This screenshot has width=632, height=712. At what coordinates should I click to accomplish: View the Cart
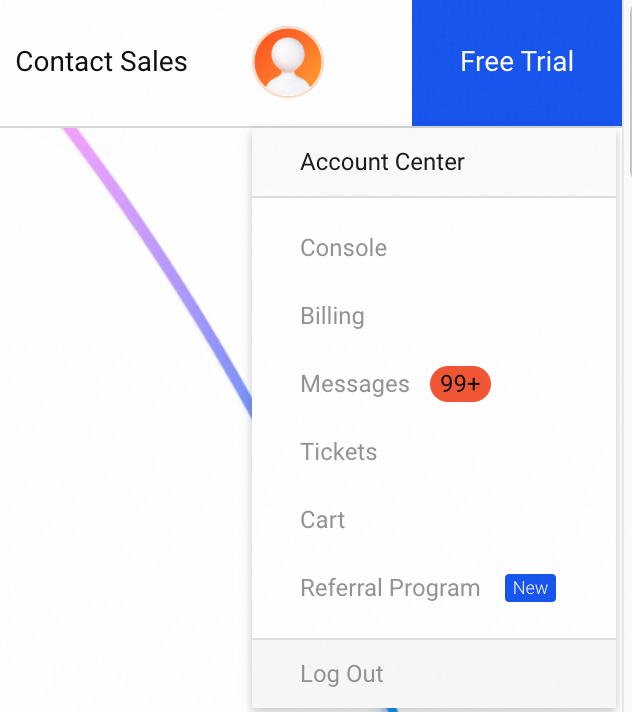pyautogui.click(x=322, y=520)
